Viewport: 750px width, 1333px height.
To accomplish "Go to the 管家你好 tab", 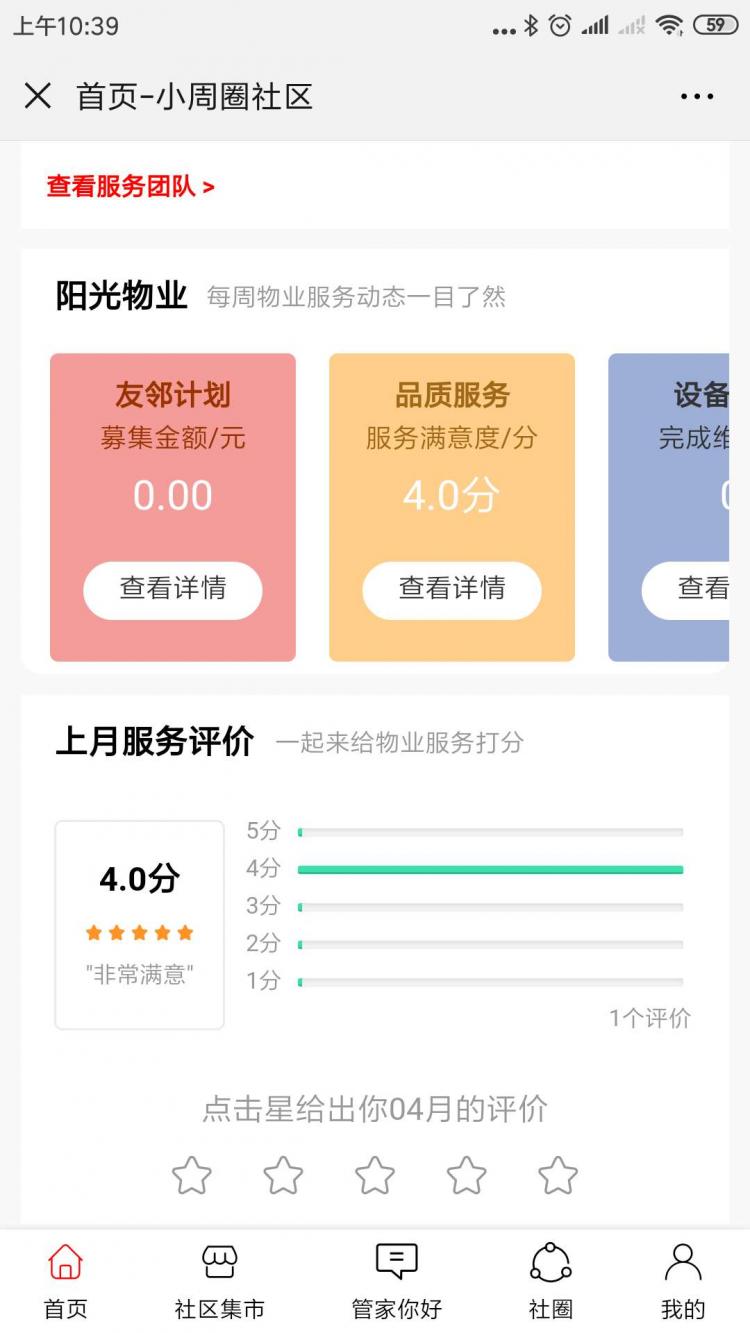I will [396, 1281].
